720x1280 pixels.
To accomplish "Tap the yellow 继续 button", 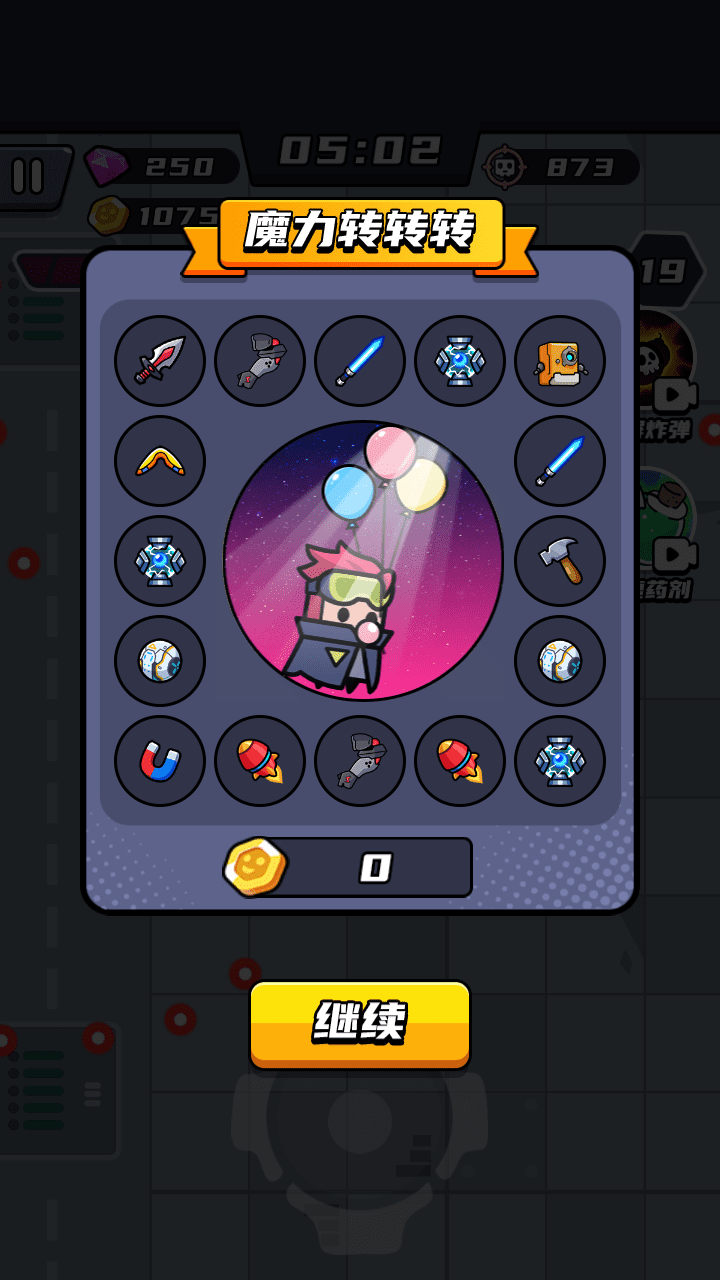I will coord(360,1024).
